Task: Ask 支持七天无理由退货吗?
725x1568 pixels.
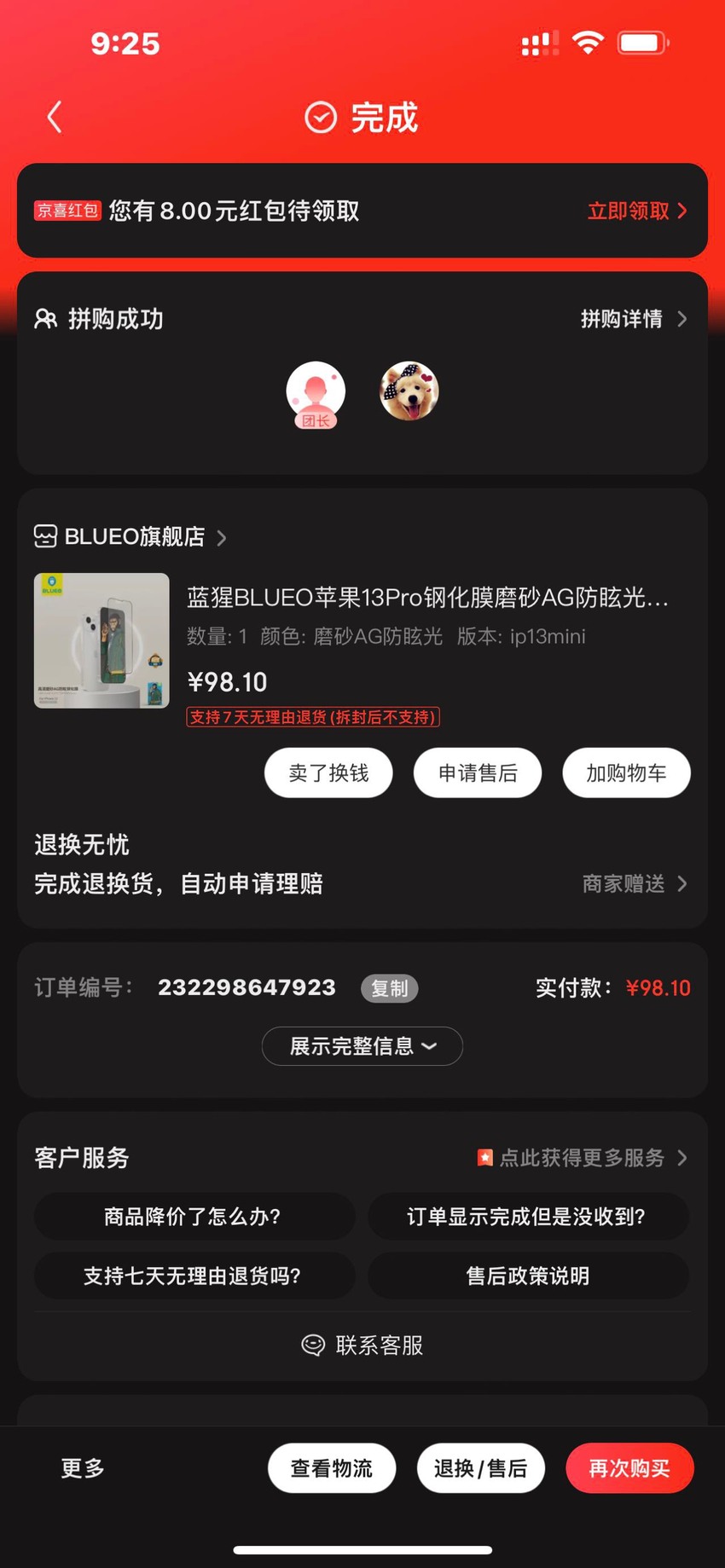Action: (x=194, y=1276)
